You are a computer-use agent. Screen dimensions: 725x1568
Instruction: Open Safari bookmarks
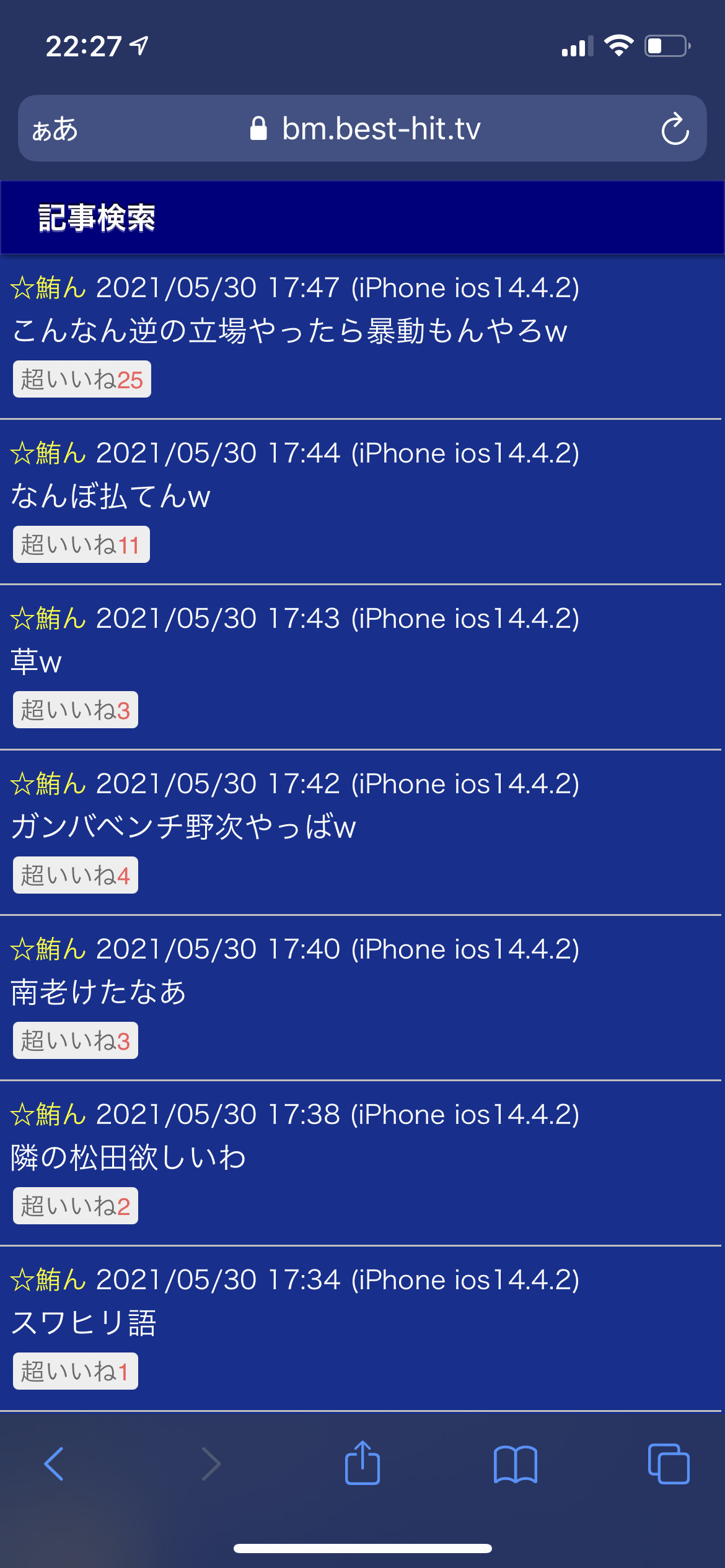515,1464
